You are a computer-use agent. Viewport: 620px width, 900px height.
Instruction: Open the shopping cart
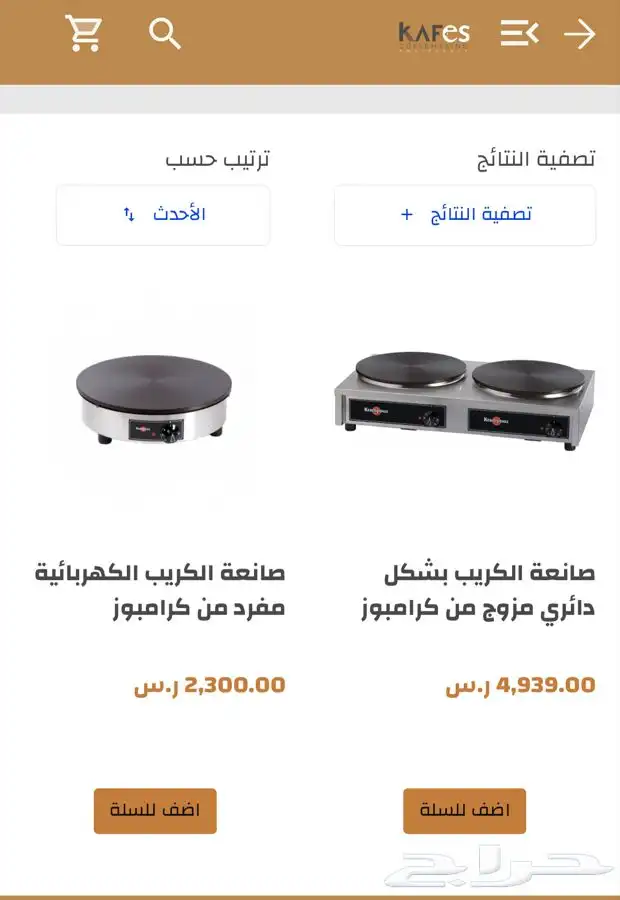(84, 33)
